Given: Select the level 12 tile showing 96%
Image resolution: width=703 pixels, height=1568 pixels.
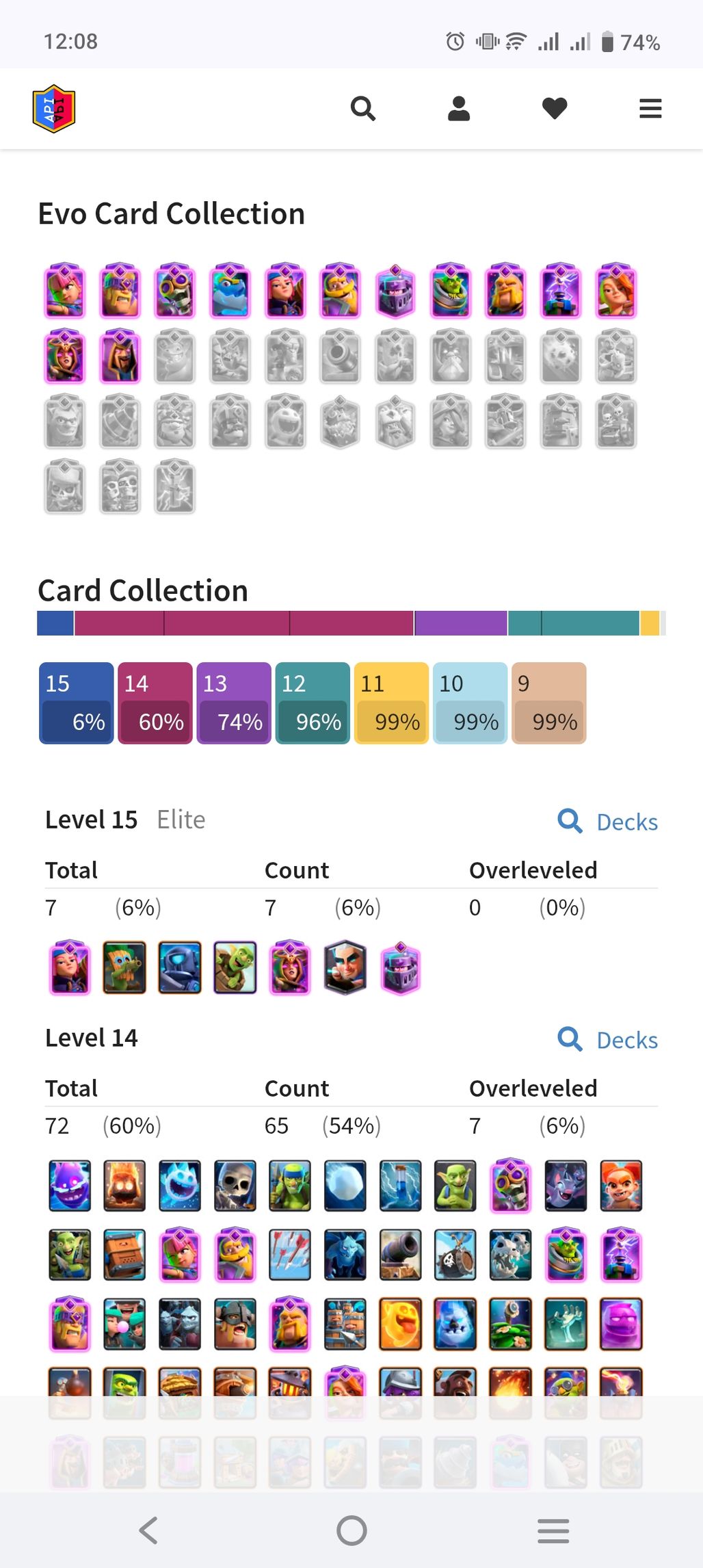Looking at the screenshot, I should click(313, 703).
